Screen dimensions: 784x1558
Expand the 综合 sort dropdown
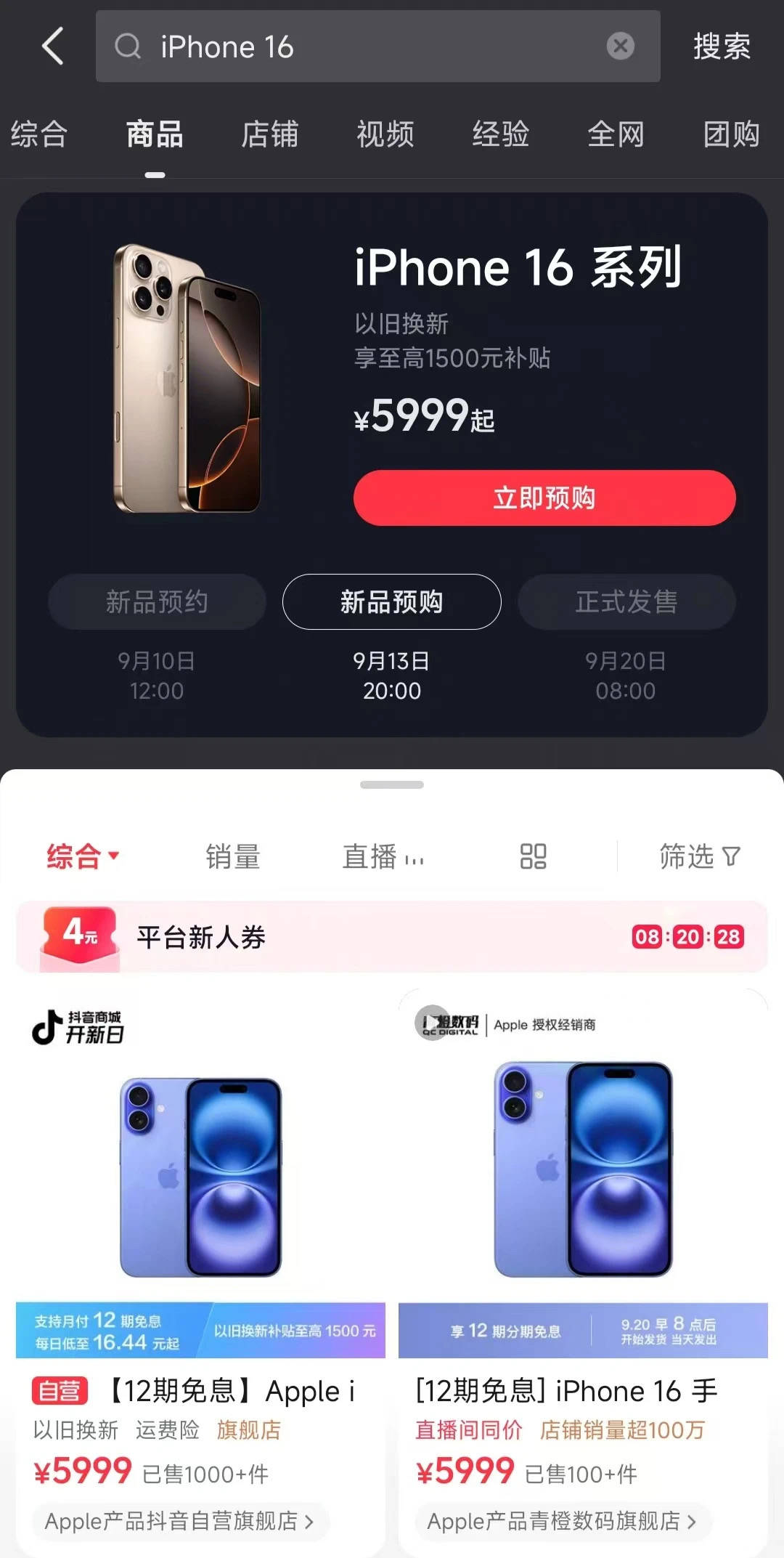click(82, 856)
